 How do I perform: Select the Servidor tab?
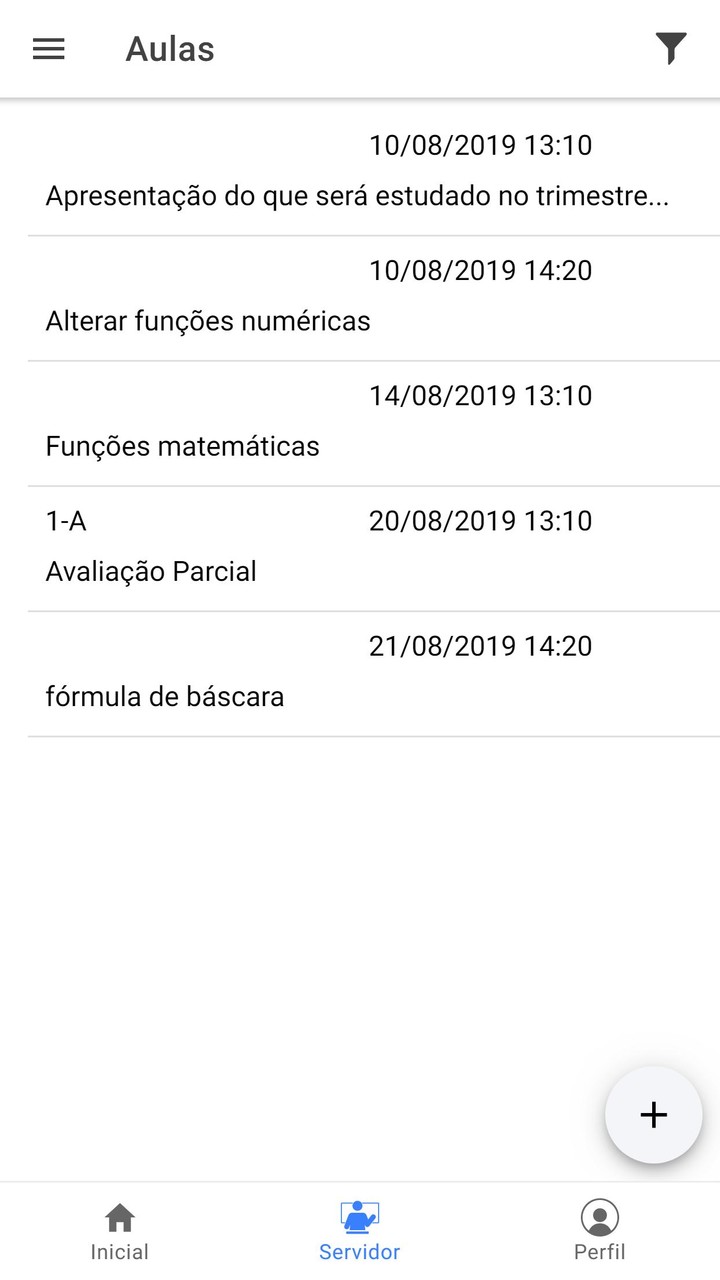coord(360,1232)
